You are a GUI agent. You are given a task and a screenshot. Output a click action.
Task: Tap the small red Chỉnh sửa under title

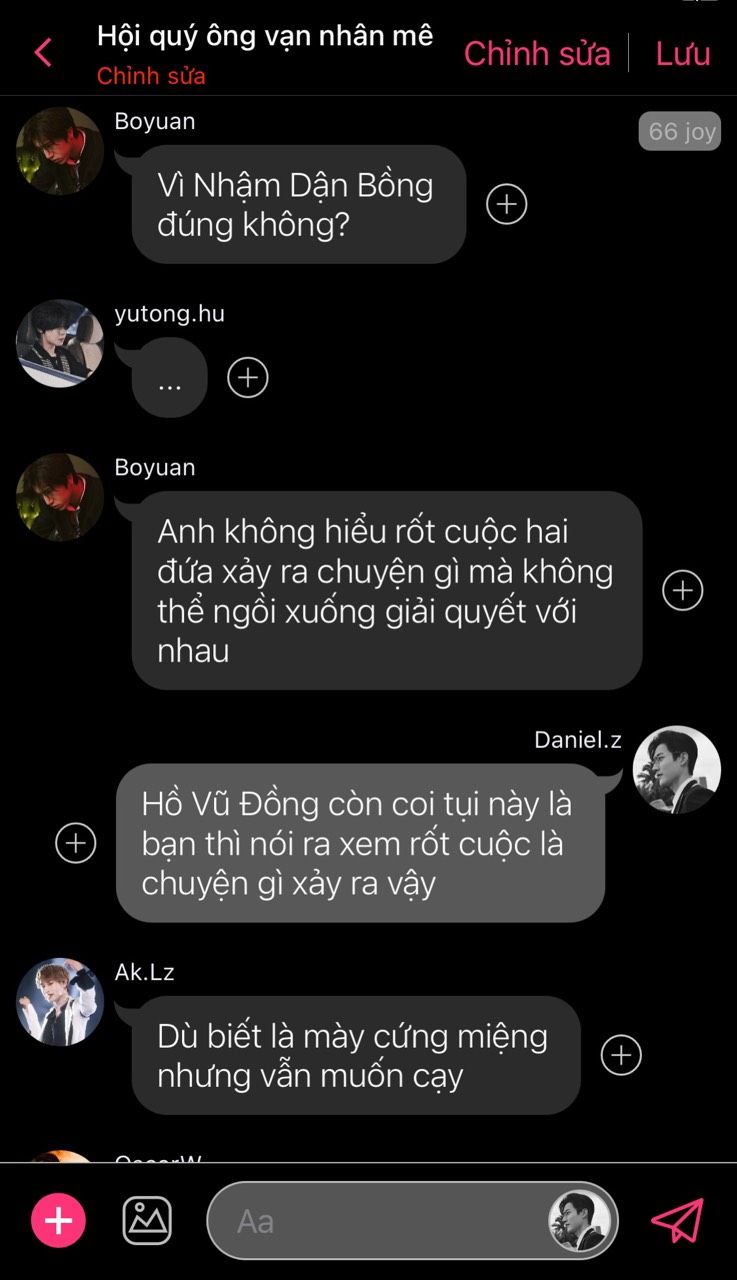pyautogui.click(x=151, y=77)
